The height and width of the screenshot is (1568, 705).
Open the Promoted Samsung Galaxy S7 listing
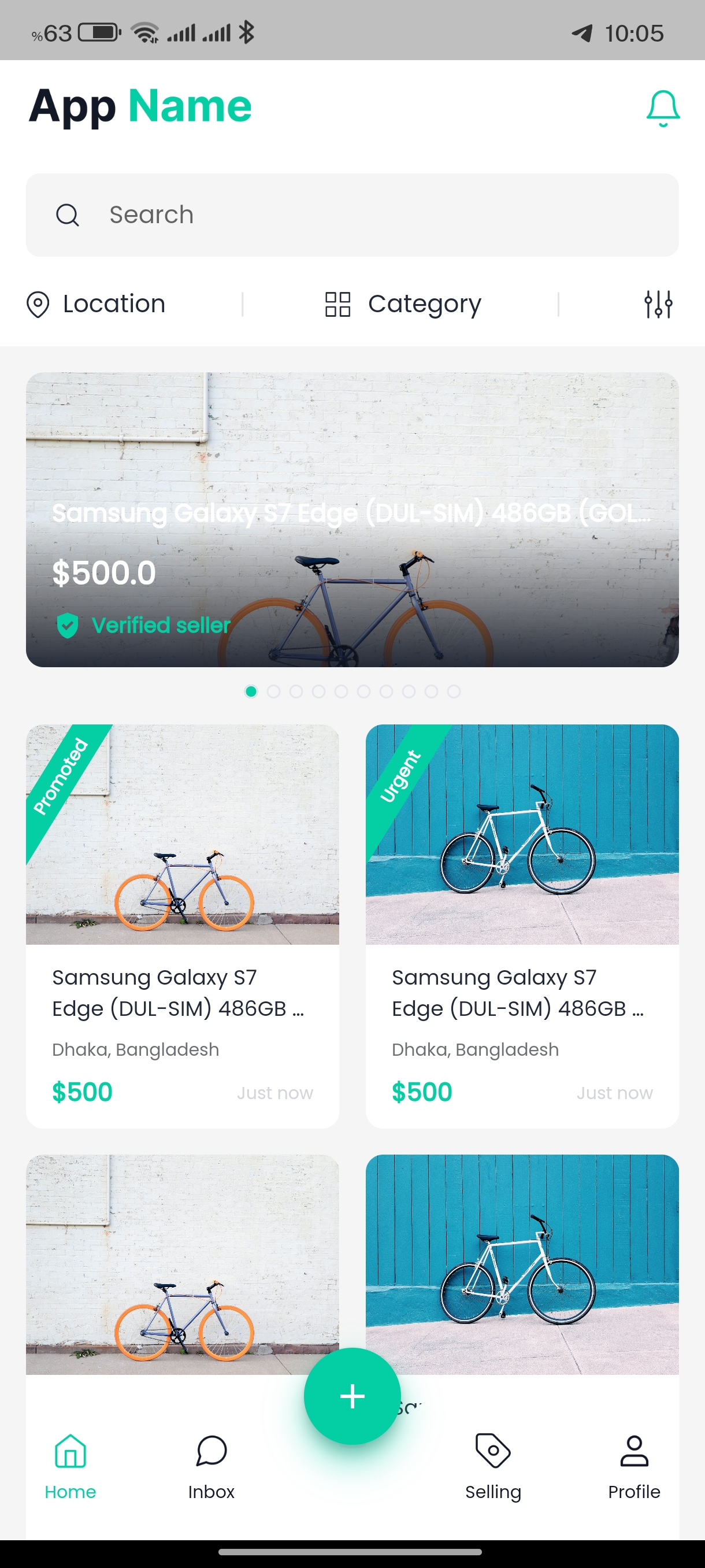pos(182,925)
